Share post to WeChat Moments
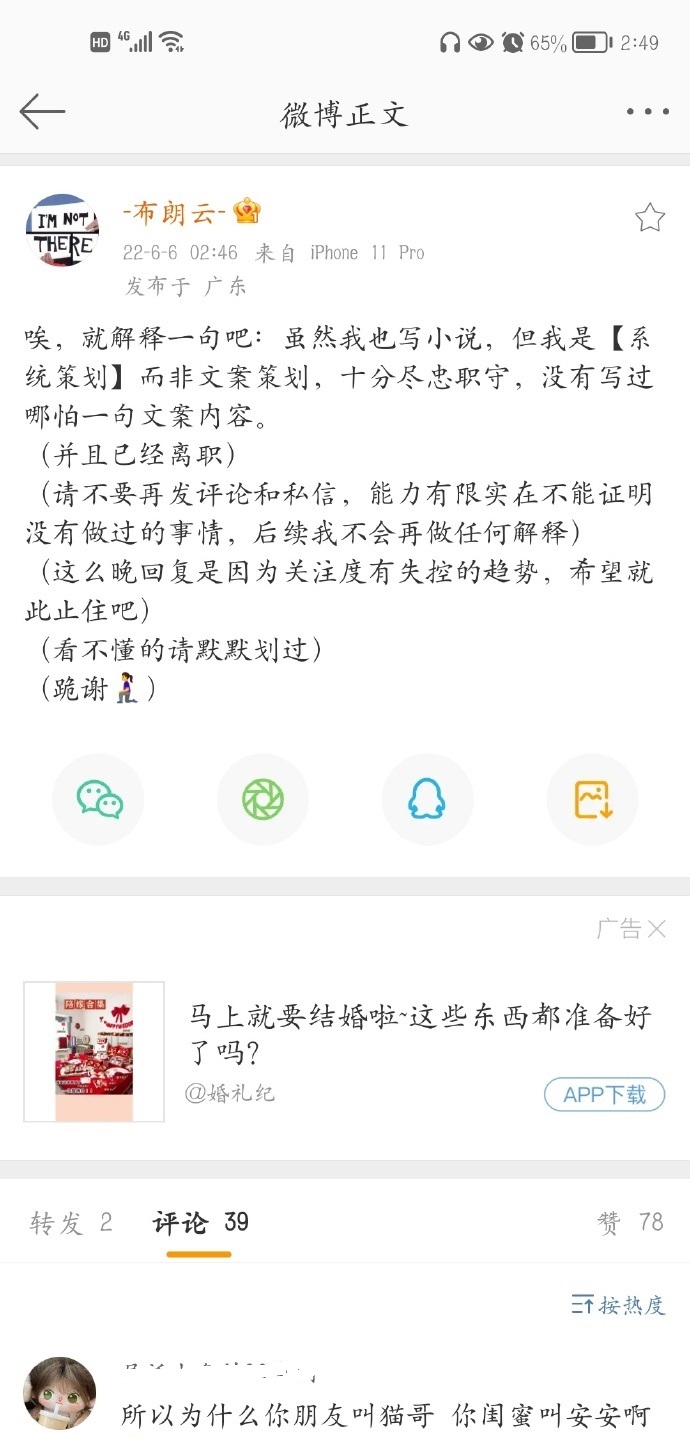 coord(263,800)
